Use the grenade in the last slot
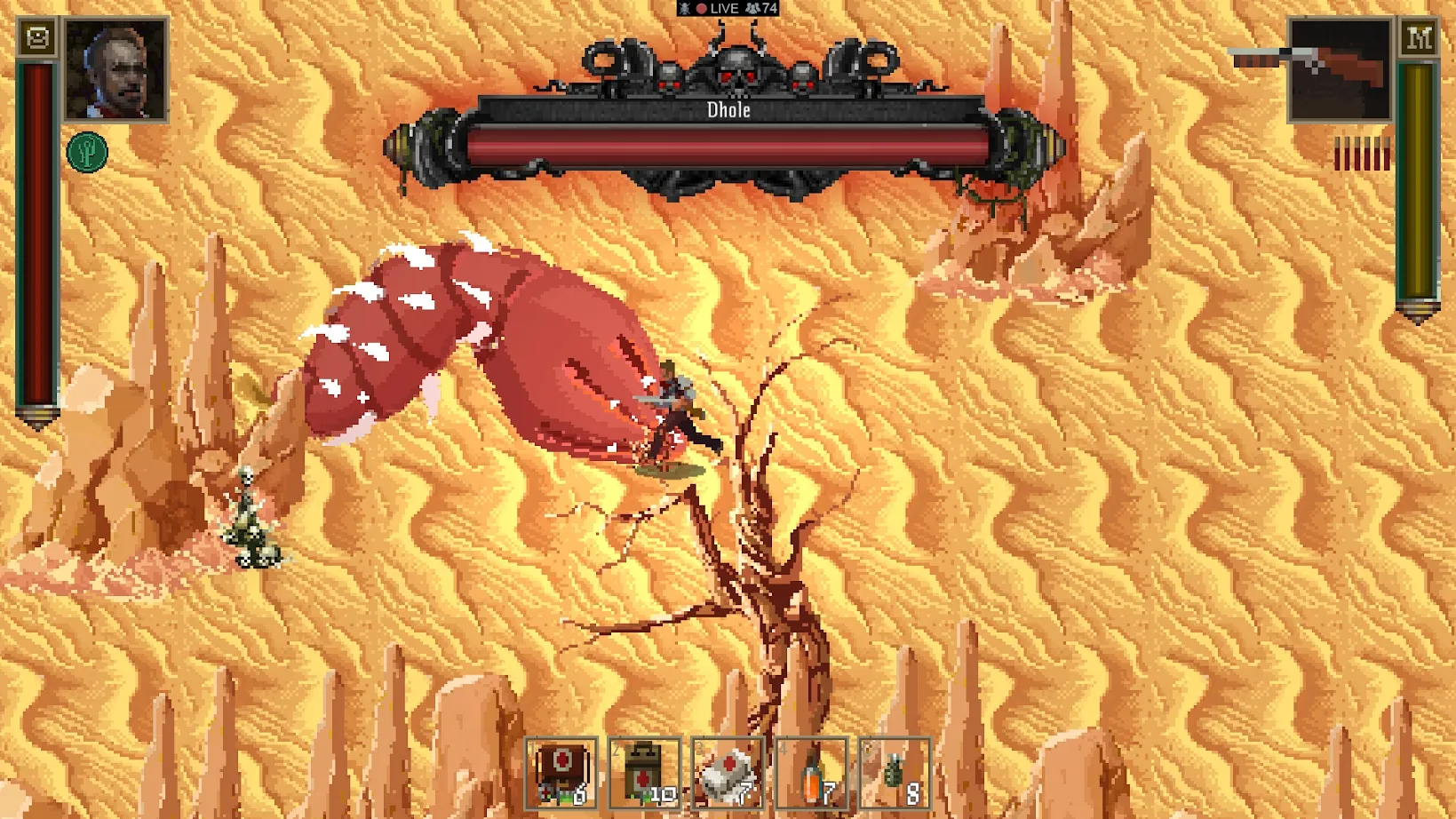Image resolution: width=1456 pixels, height=819 pixels. pyautogui.click(x=895, y=774)
